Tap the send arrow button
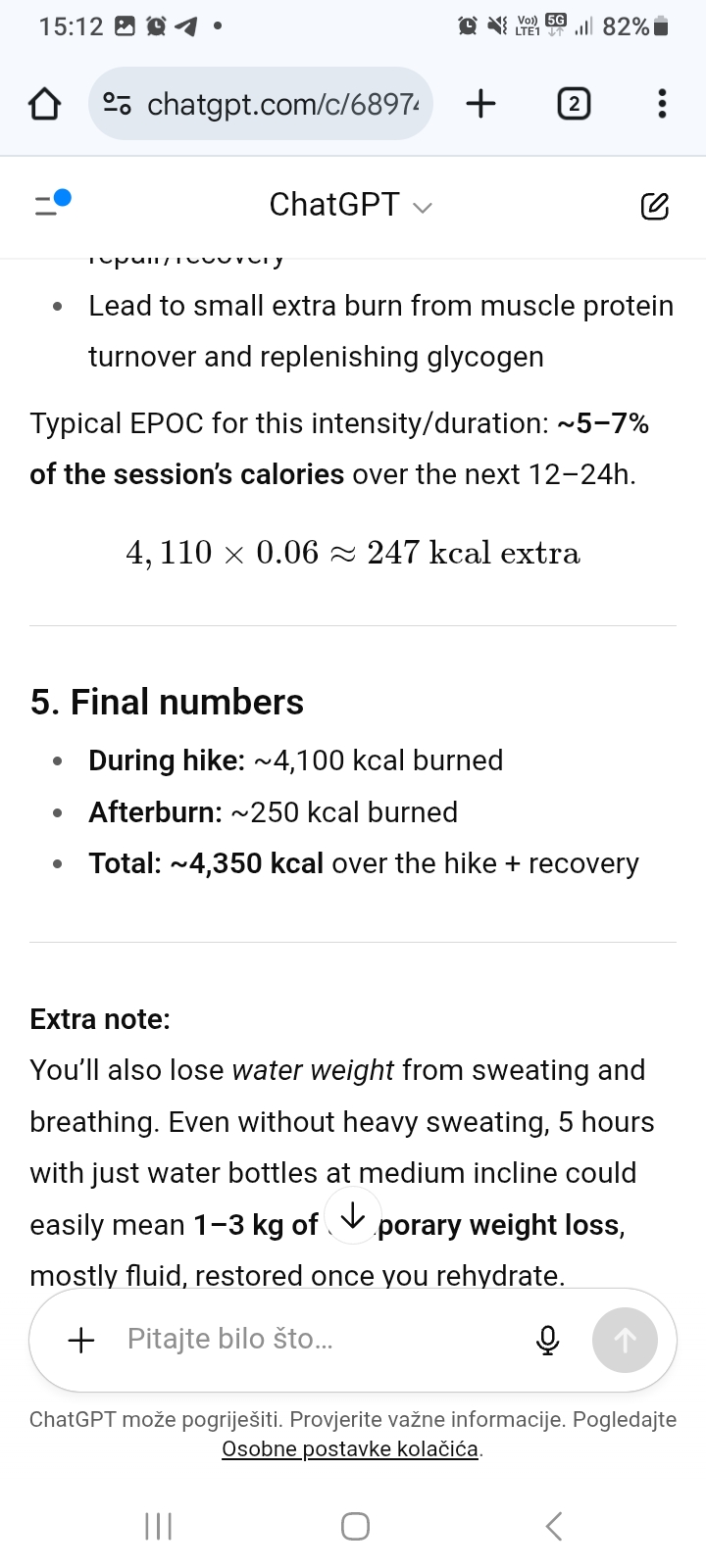The width and height of the screenshot is (706, 1568). 625,1340
